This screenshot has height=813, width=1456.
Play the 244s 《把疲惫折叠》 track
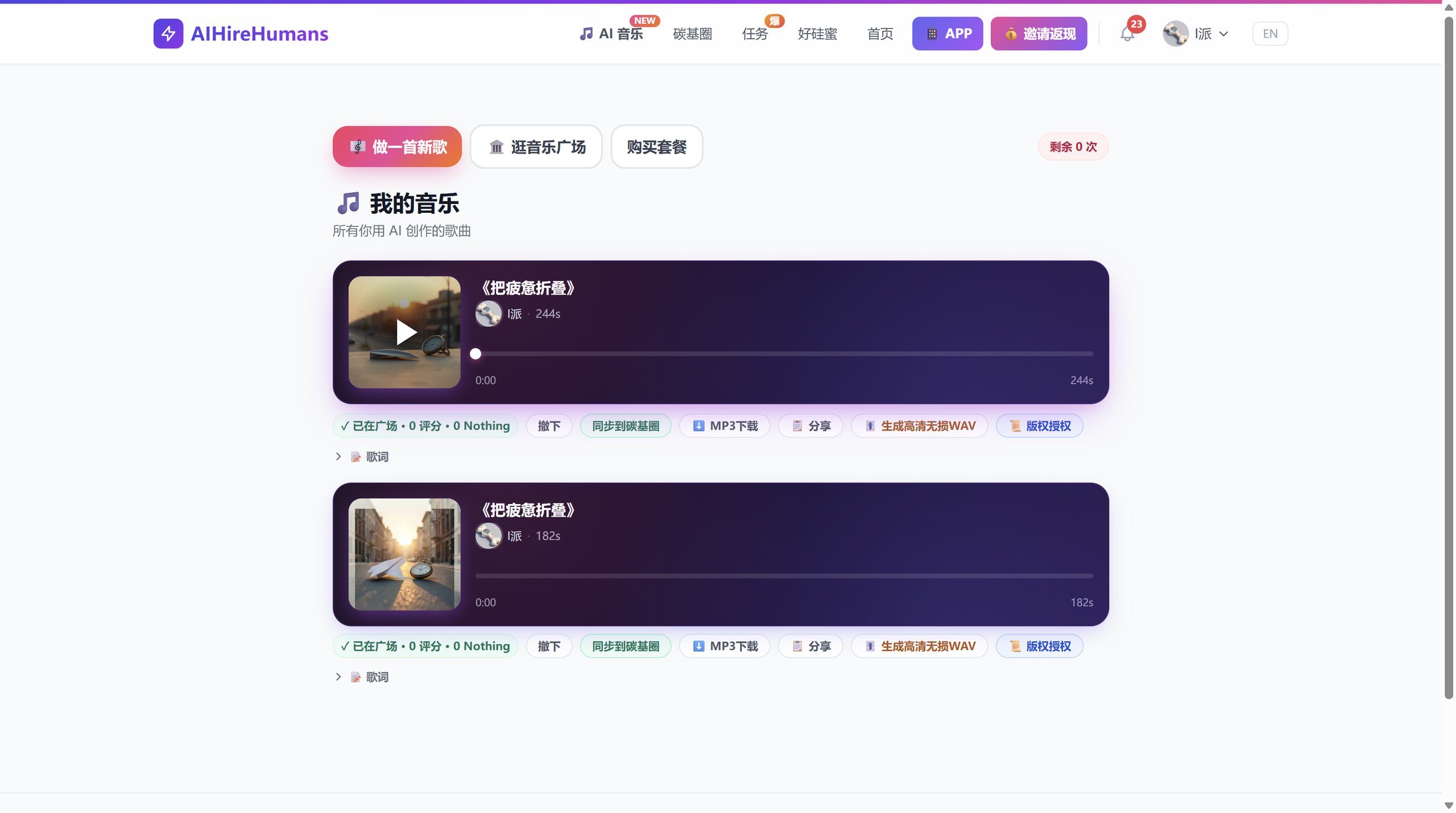(405, 332)
